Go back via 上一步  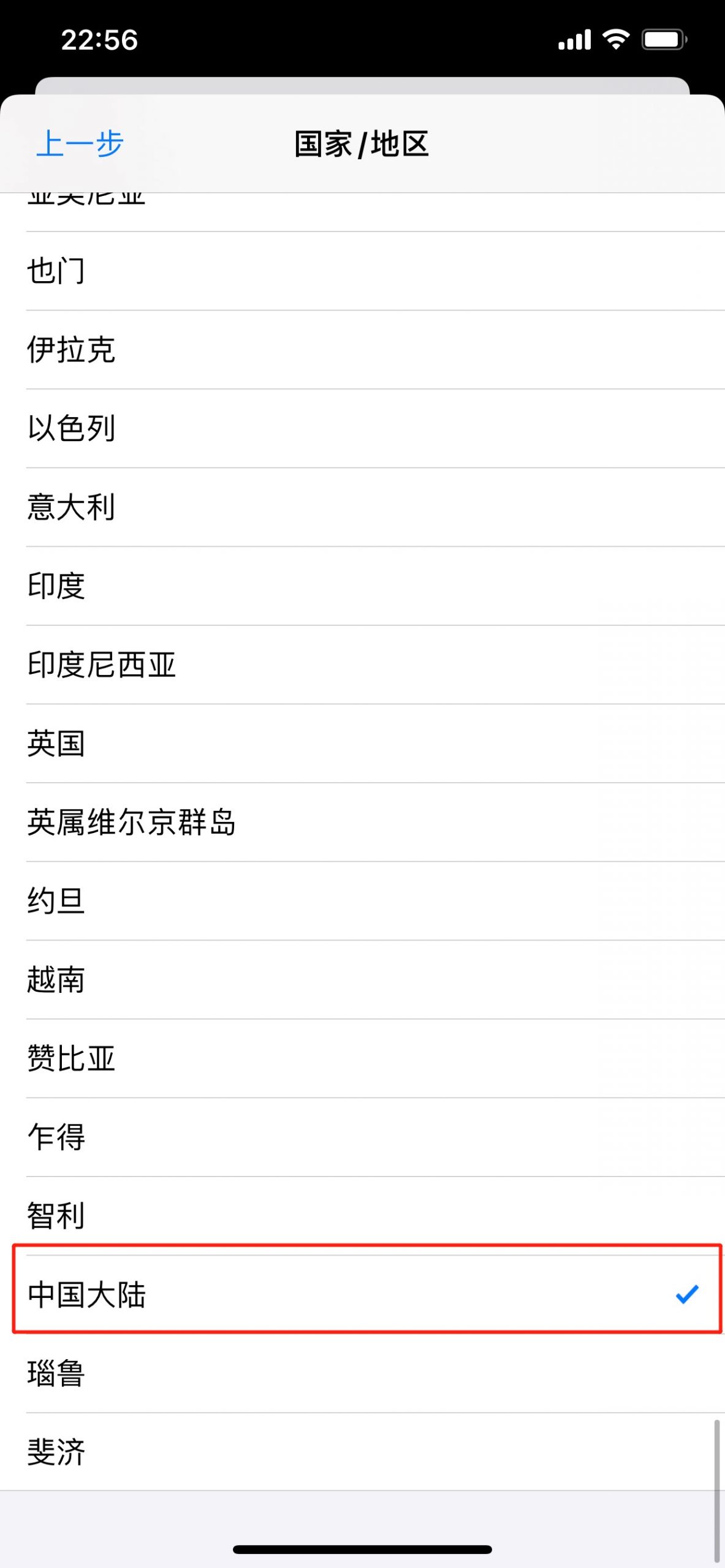click(x=80, y=144)
